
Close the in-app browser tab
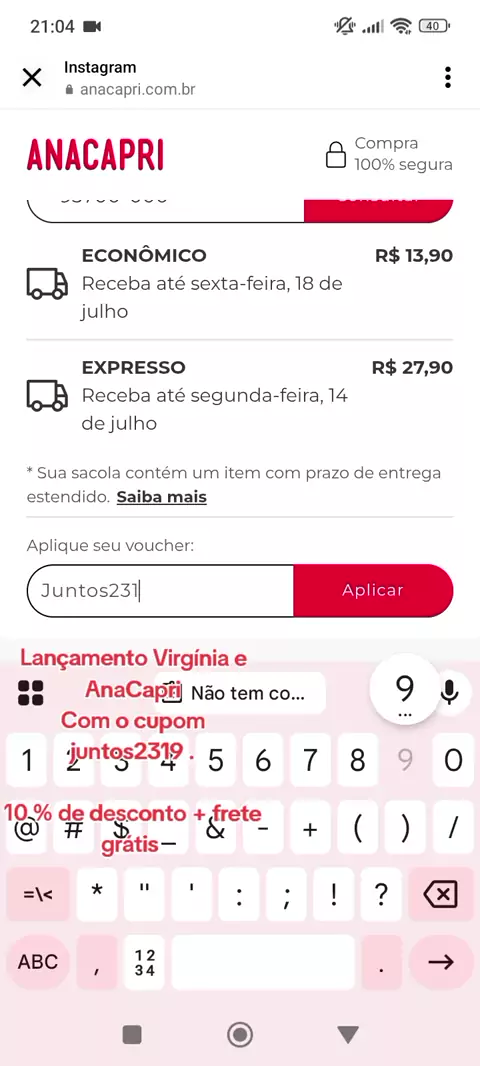pos(32,78)
